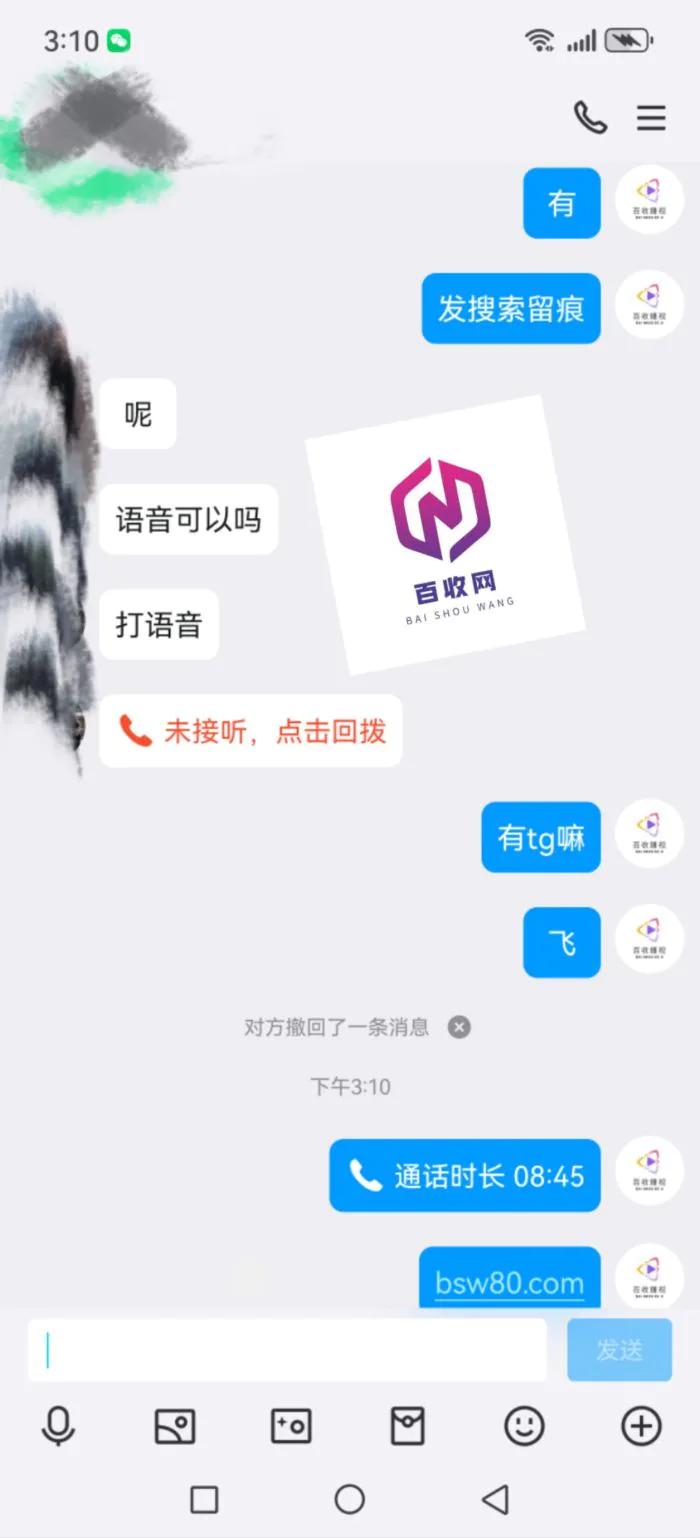Open the emoji picker
Viewport: 700px width, 1538px height.
pos(524,1426)
